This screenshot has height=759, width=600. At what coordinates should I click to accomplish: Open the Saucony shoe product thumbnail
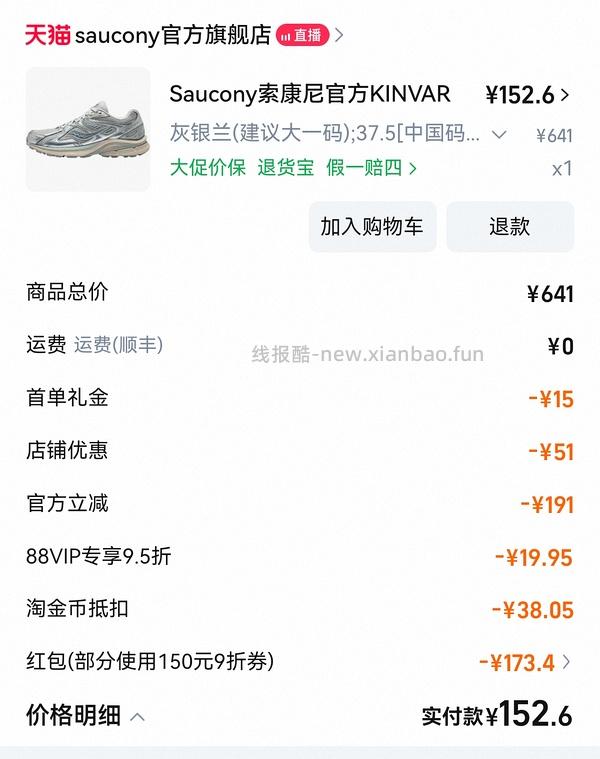click(x=88, y=129)
